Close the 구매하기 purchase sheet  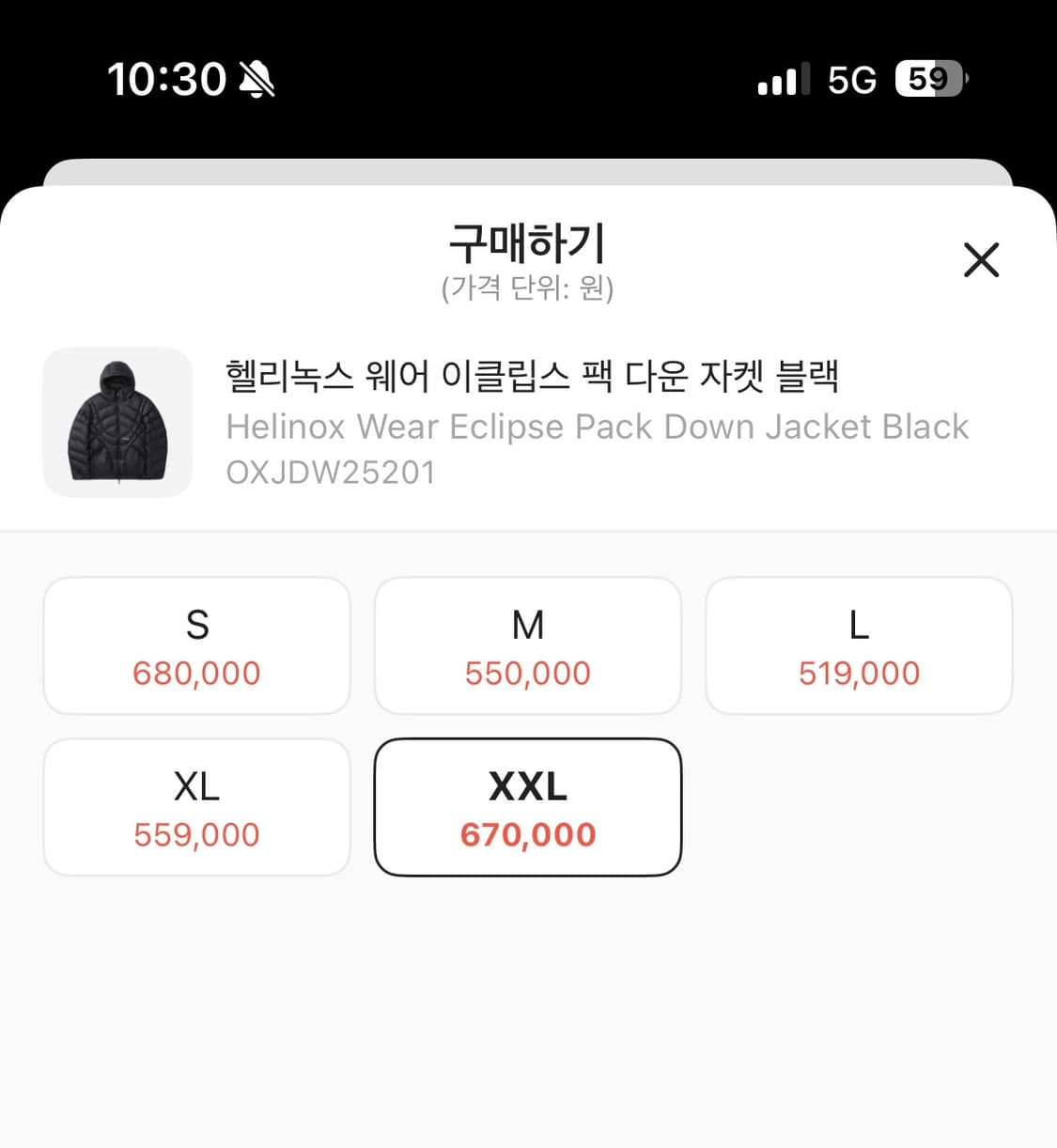981,261
